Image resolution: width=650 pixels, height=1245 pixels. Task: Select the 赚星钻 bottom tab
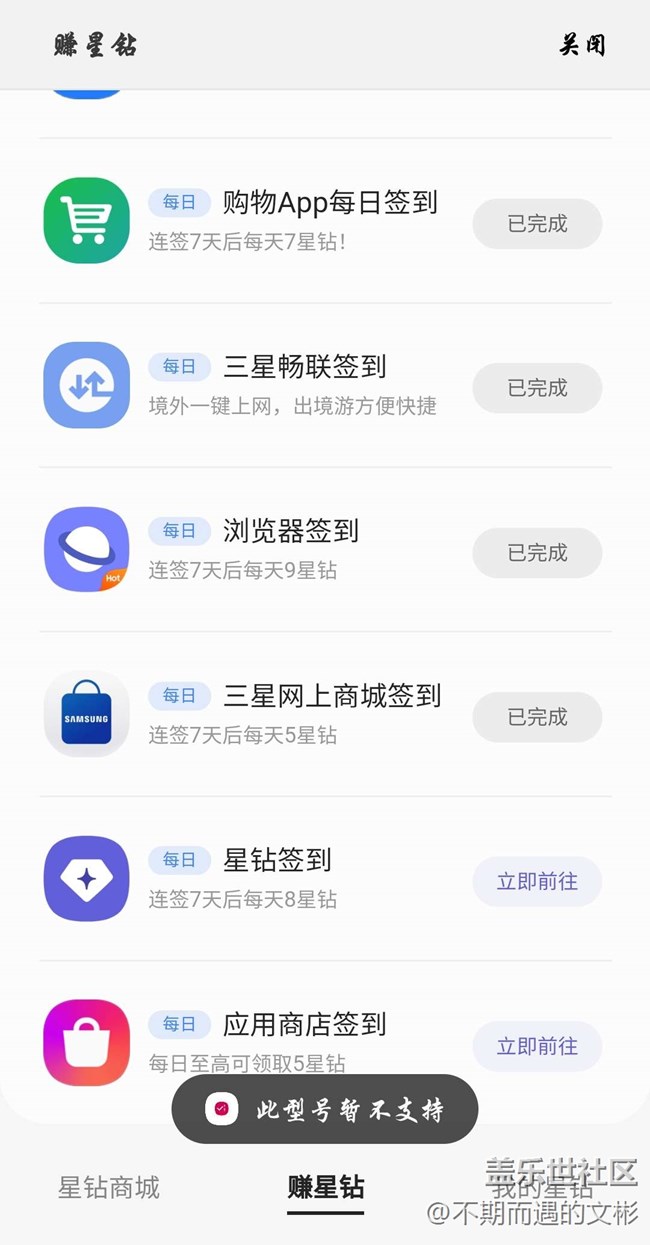click(326, 1188)
